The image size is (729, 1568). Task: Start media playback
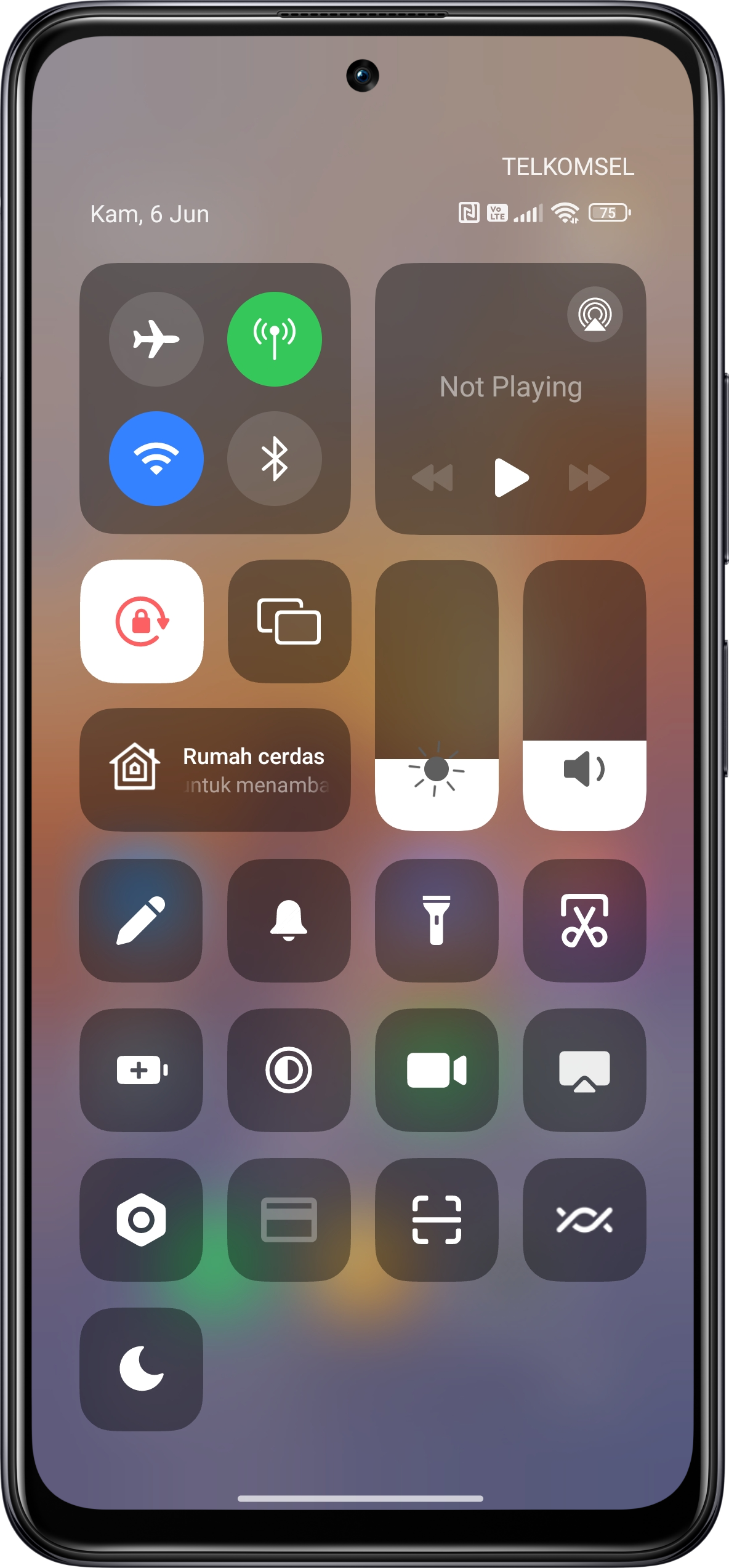511,477
